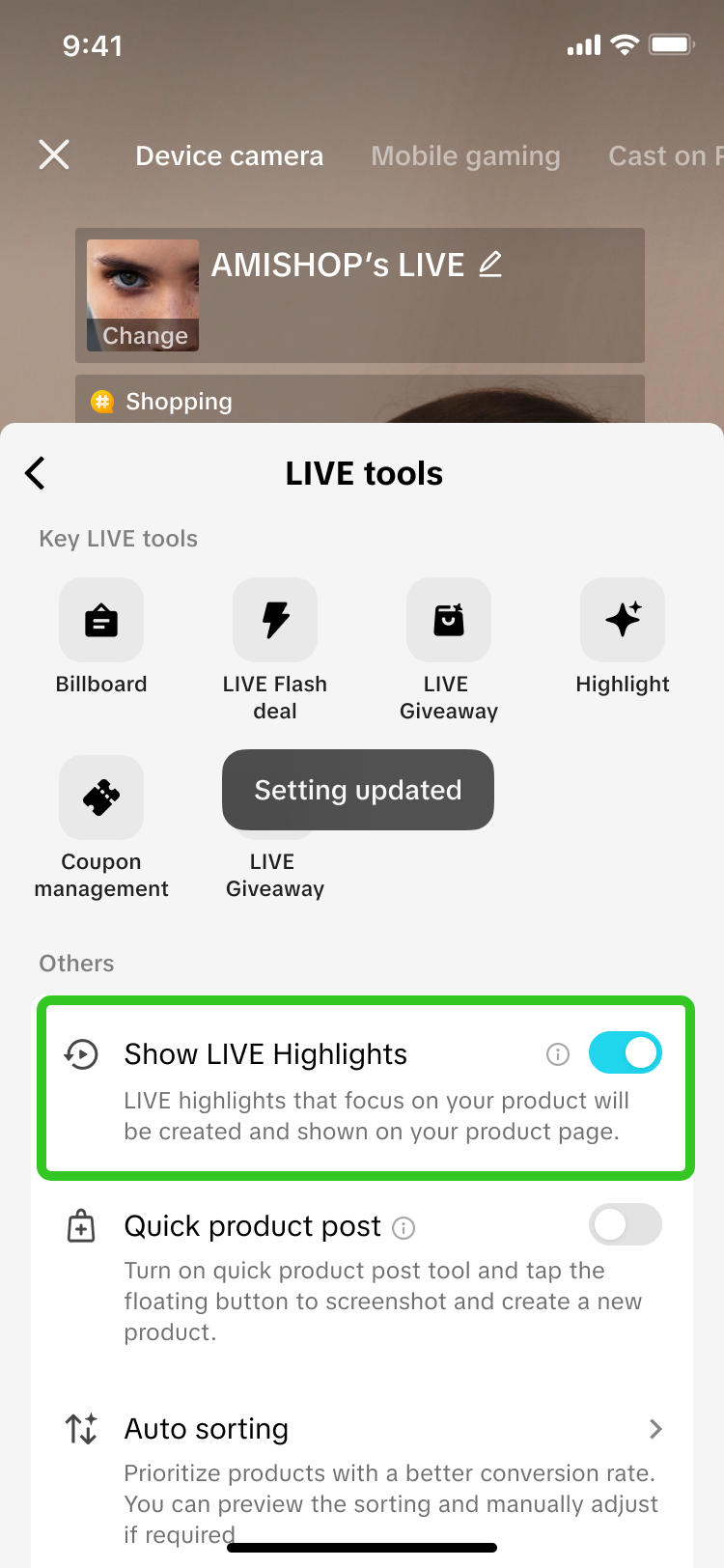Enable Quick product post
This screenshot has width=724, height=1568.
coord(625,1224)
